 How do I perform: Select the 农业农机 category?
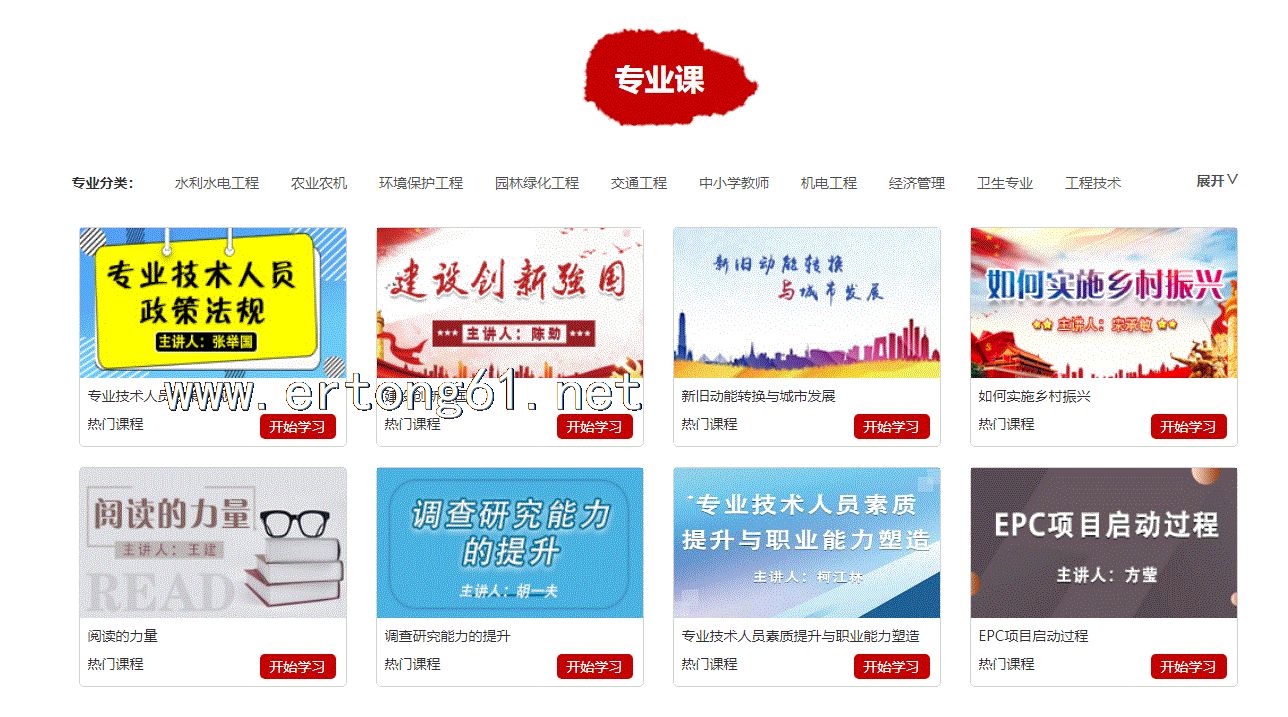coord(318,183)
